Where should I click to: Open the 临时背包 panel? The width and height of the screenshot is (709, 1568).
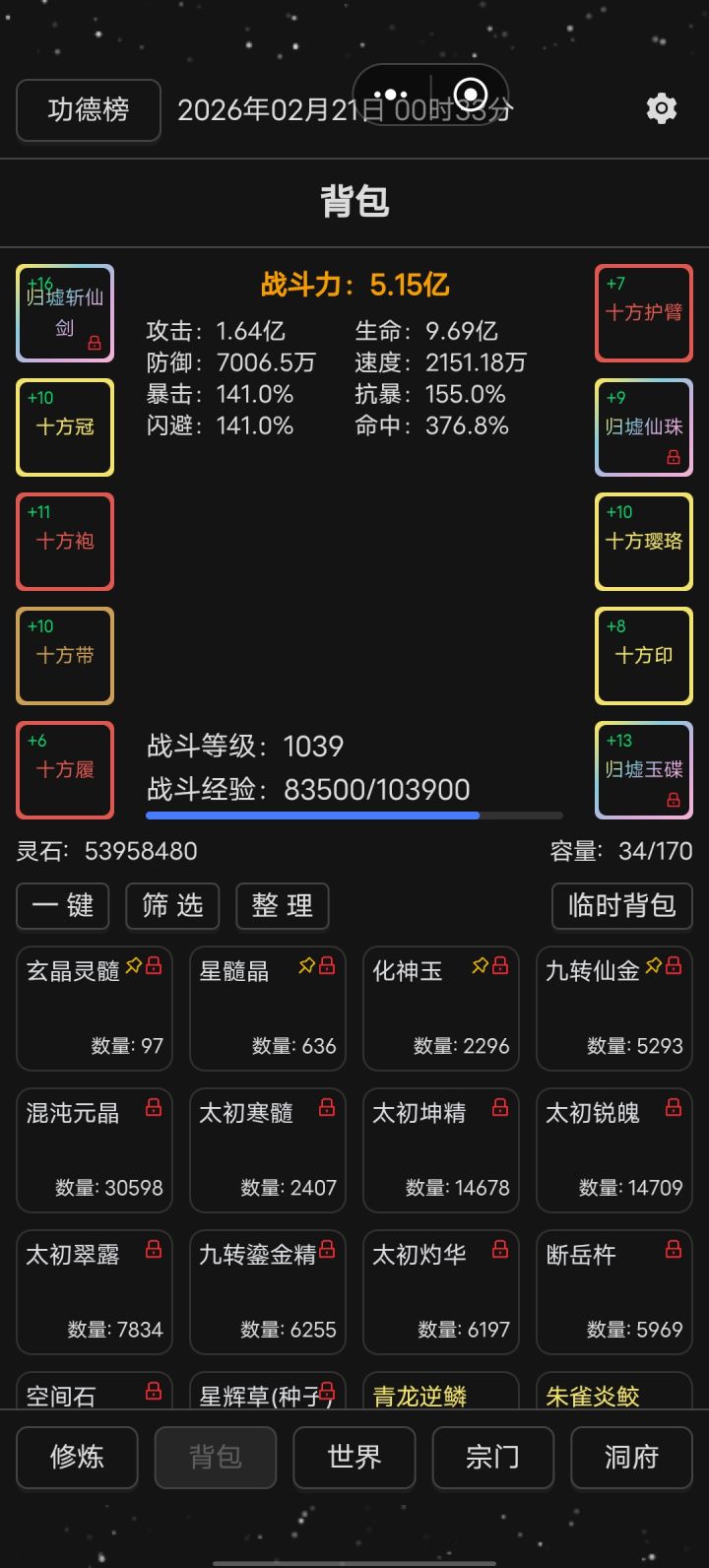620,906
